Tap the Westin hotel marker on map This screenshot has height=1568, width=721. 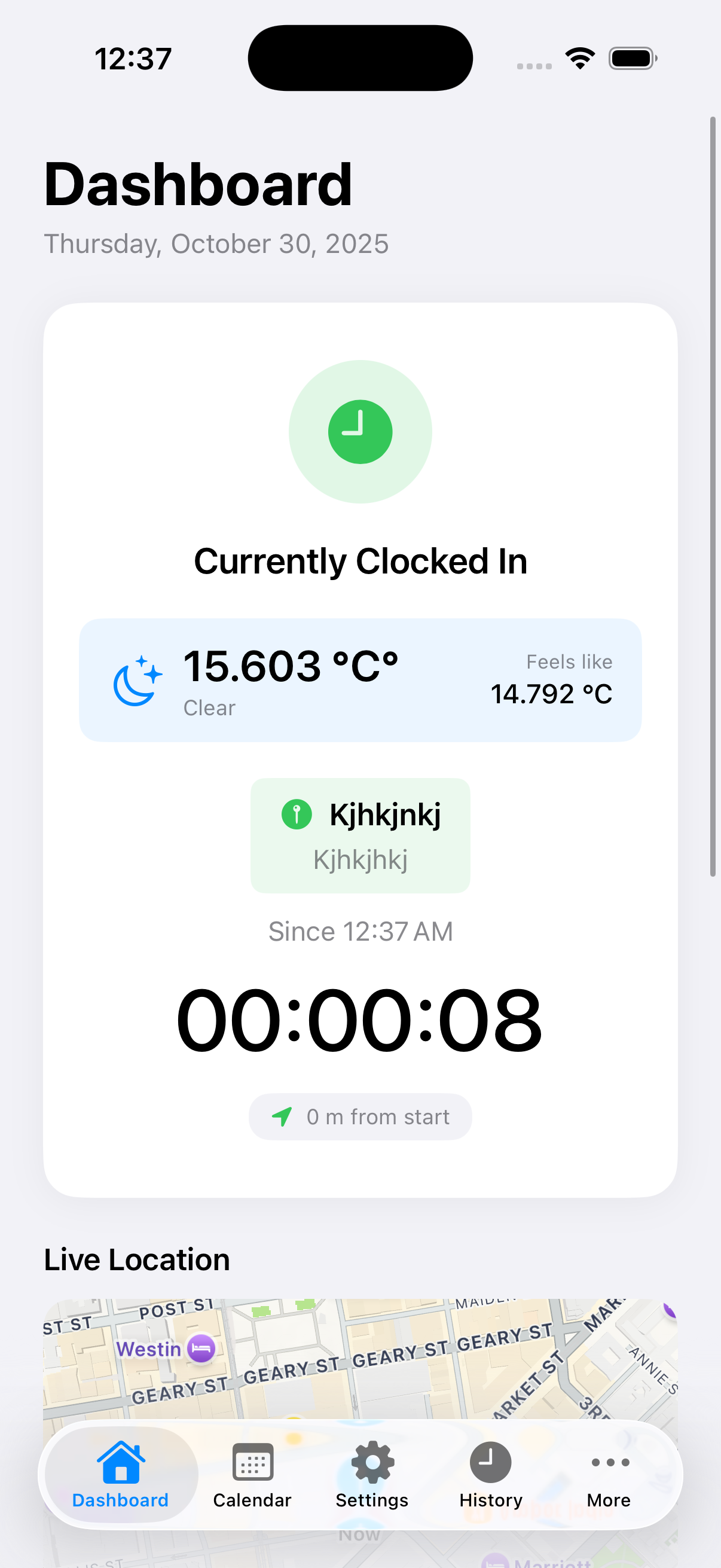[201, 1349]
